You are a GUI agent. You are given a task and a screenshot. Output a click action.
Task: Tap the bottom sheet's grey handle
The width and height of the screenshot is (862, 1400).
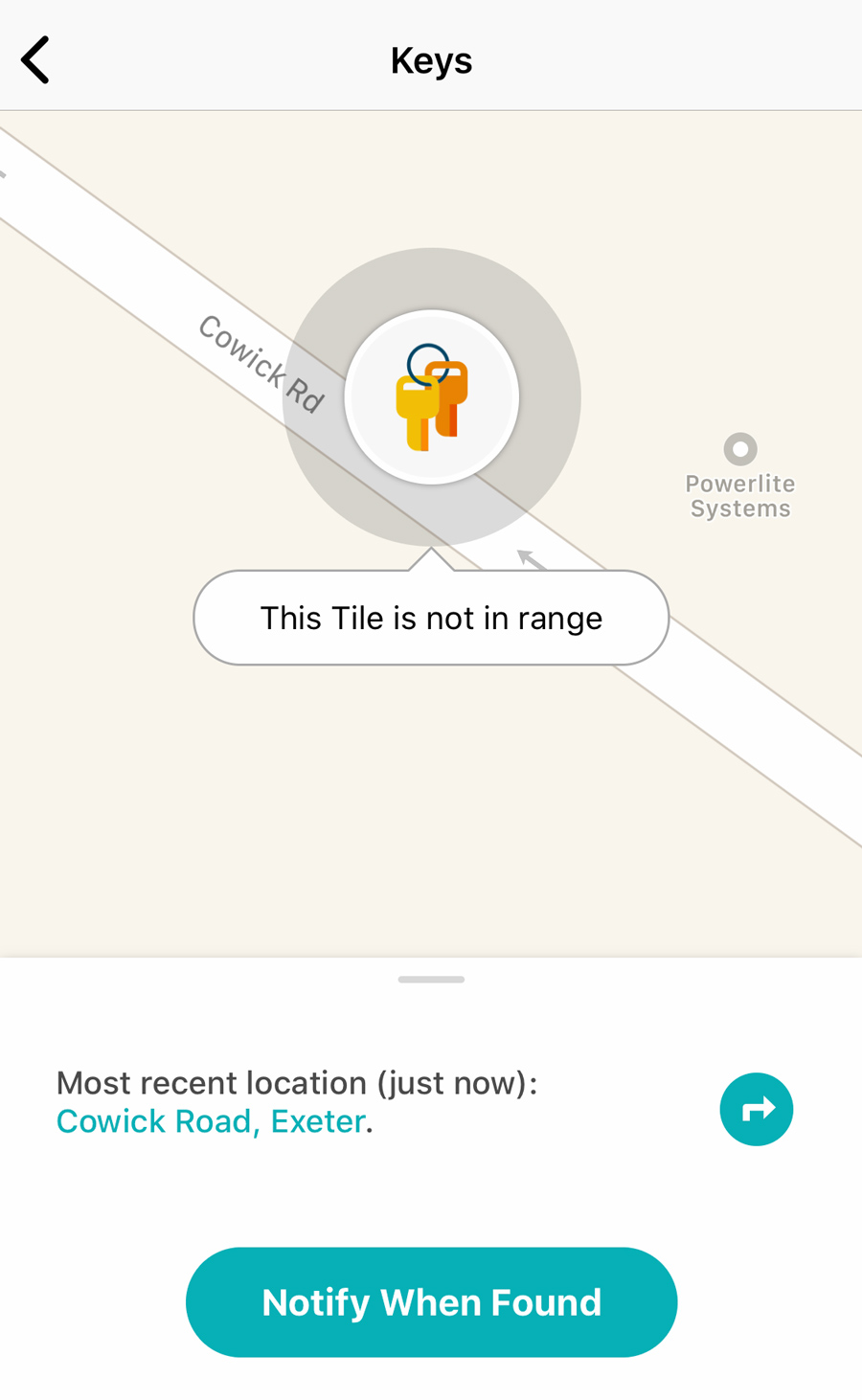click(x=431, y=980)
